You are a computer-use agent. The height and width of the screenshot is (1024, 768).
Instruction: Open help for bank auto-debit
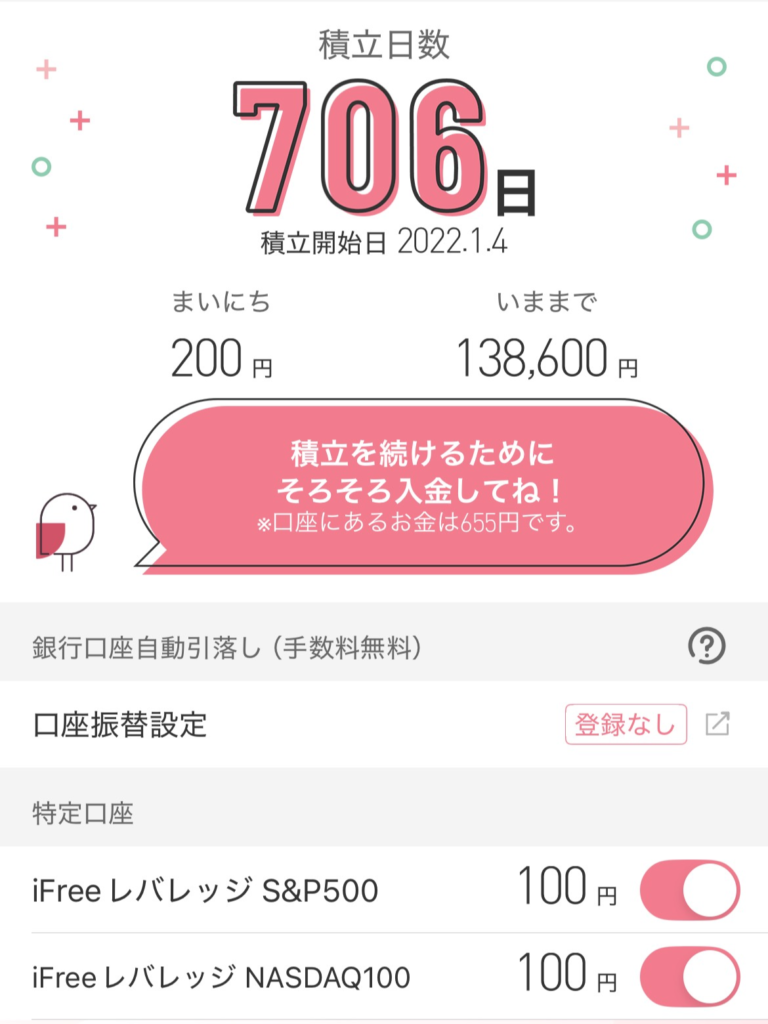707,647
